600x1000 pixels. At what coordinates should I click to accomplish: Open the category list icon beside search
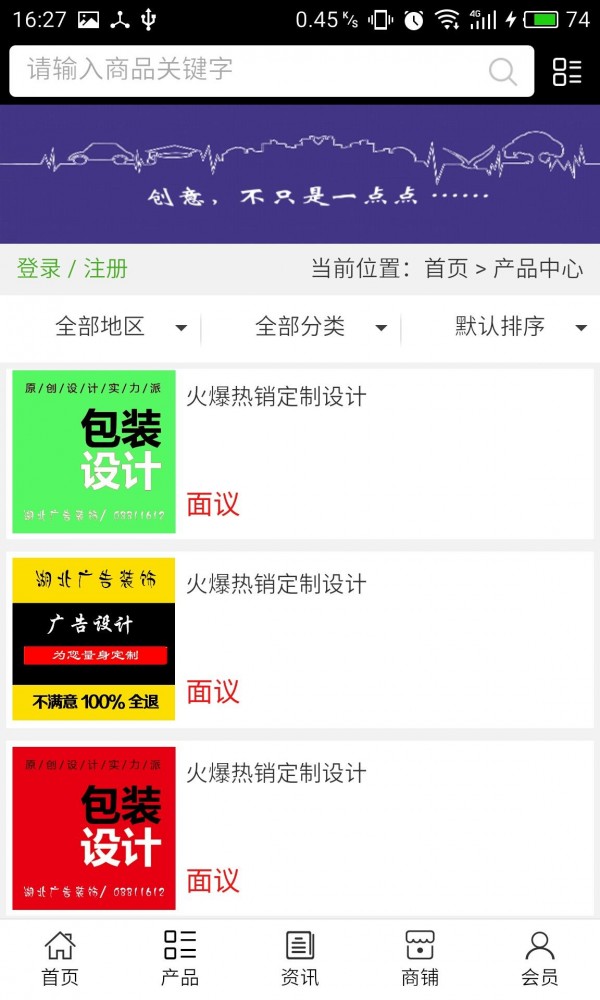567,71
